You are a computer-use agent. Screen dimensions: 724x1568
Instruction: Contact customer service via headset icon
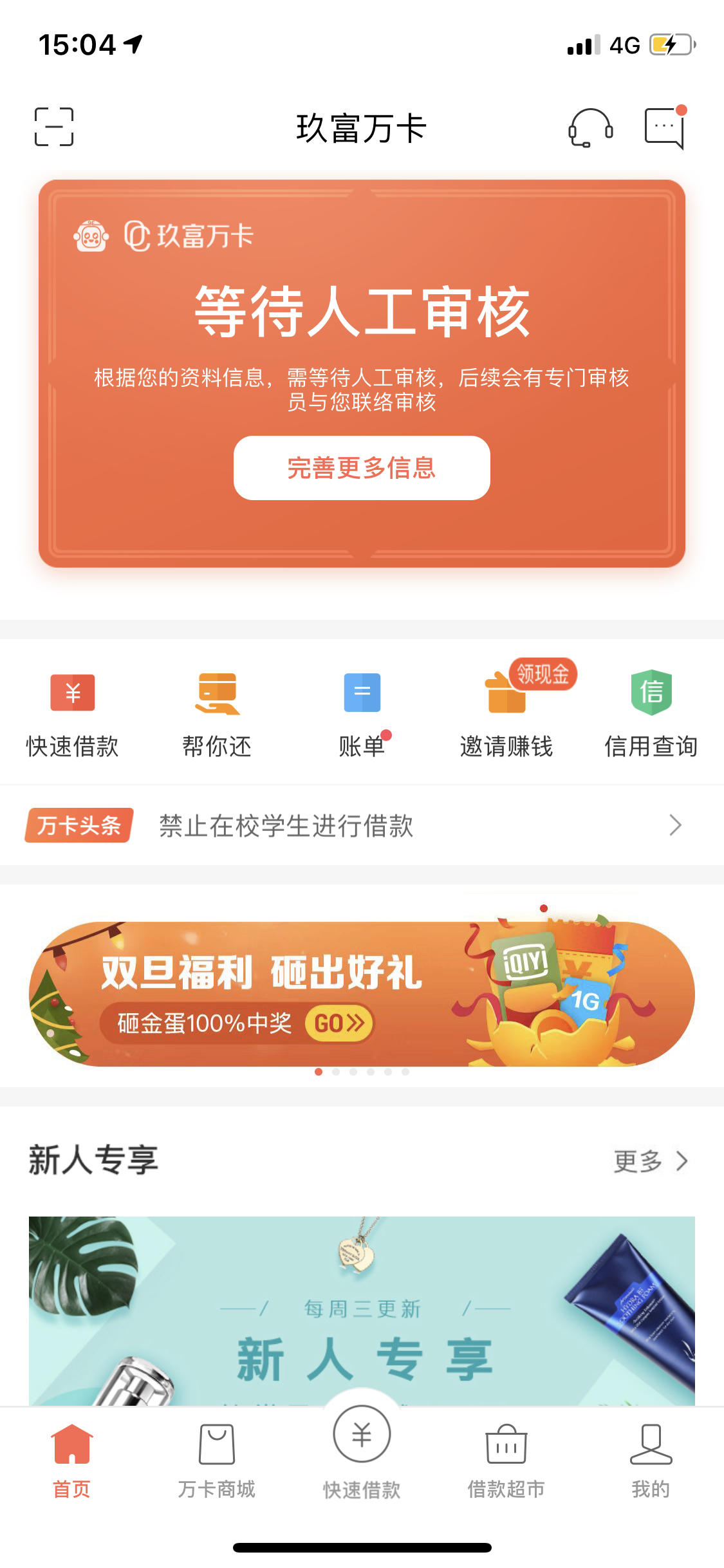coord(589,128)
